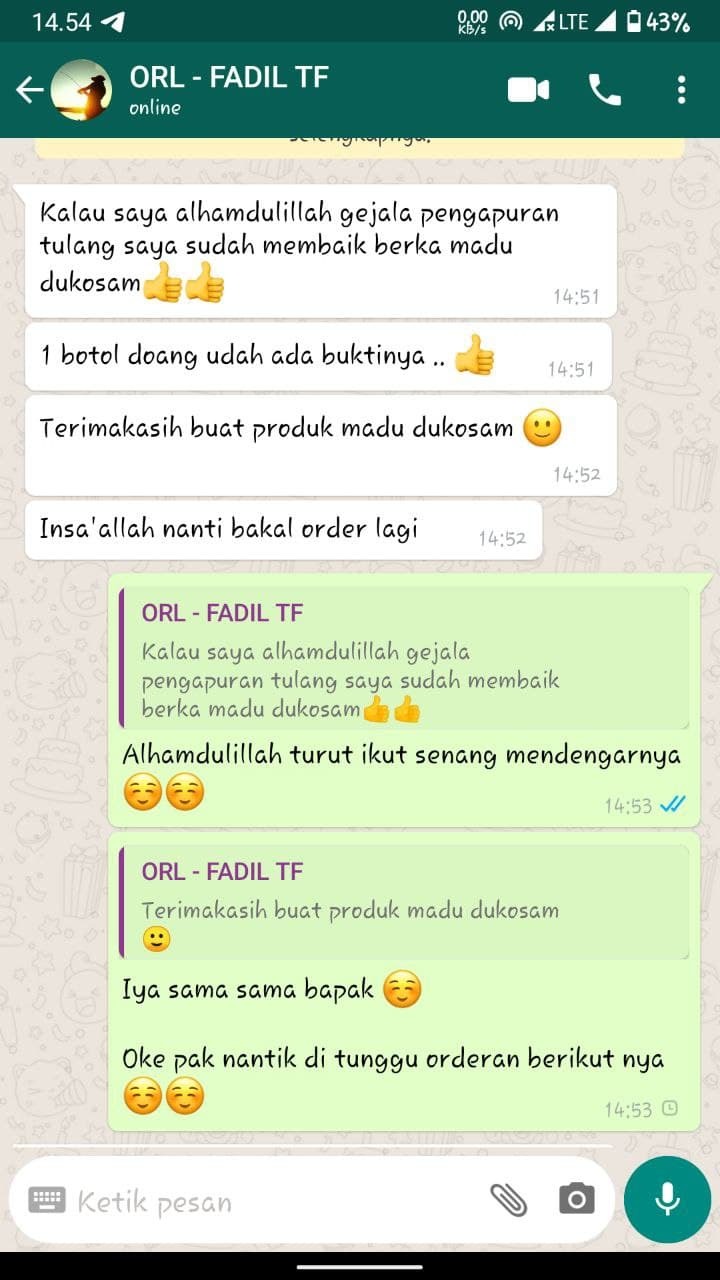The image size is (720, 1280).
Task: Switch to the emoji keyboard icon
Action: [x=46, y=1200]
